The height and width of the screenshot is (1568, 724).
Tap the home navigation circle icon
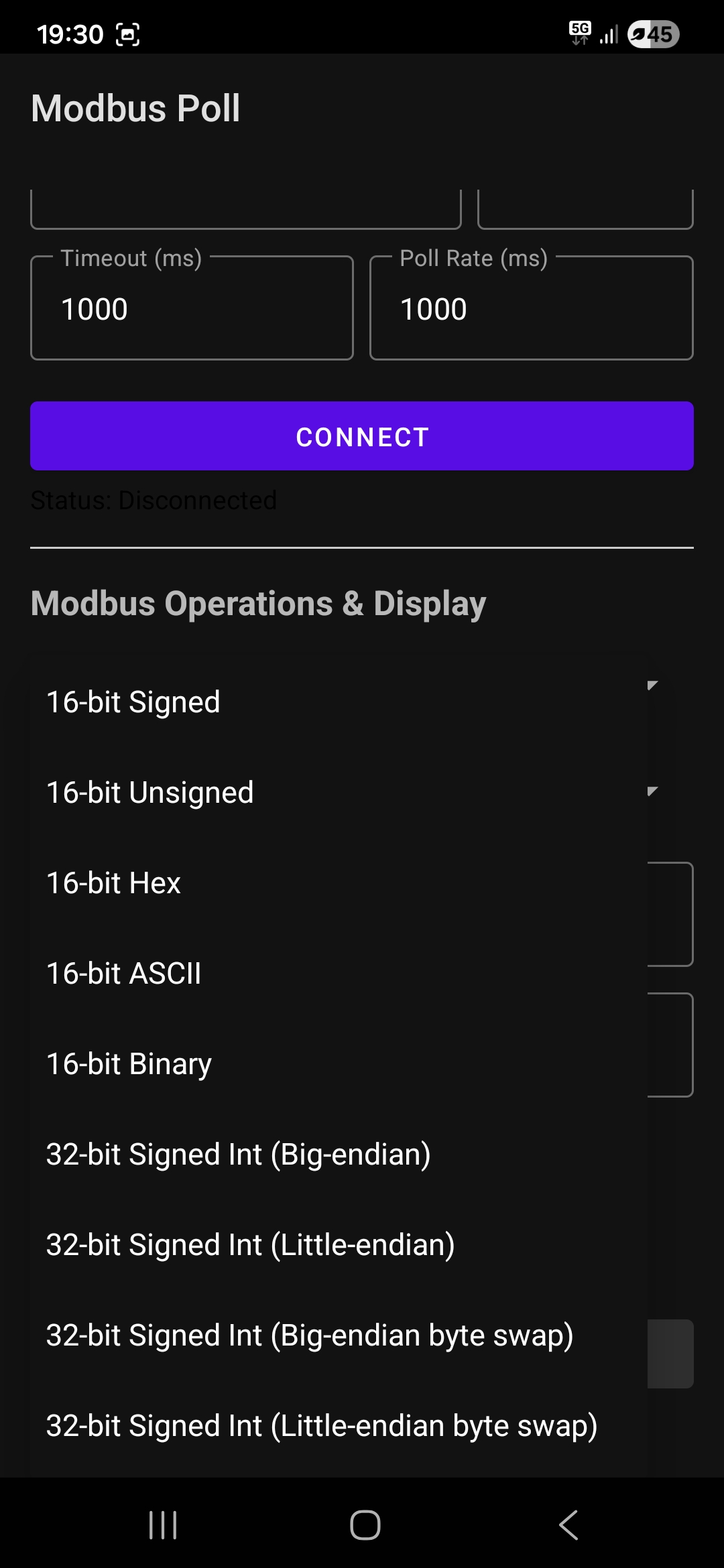point(364,1523)
